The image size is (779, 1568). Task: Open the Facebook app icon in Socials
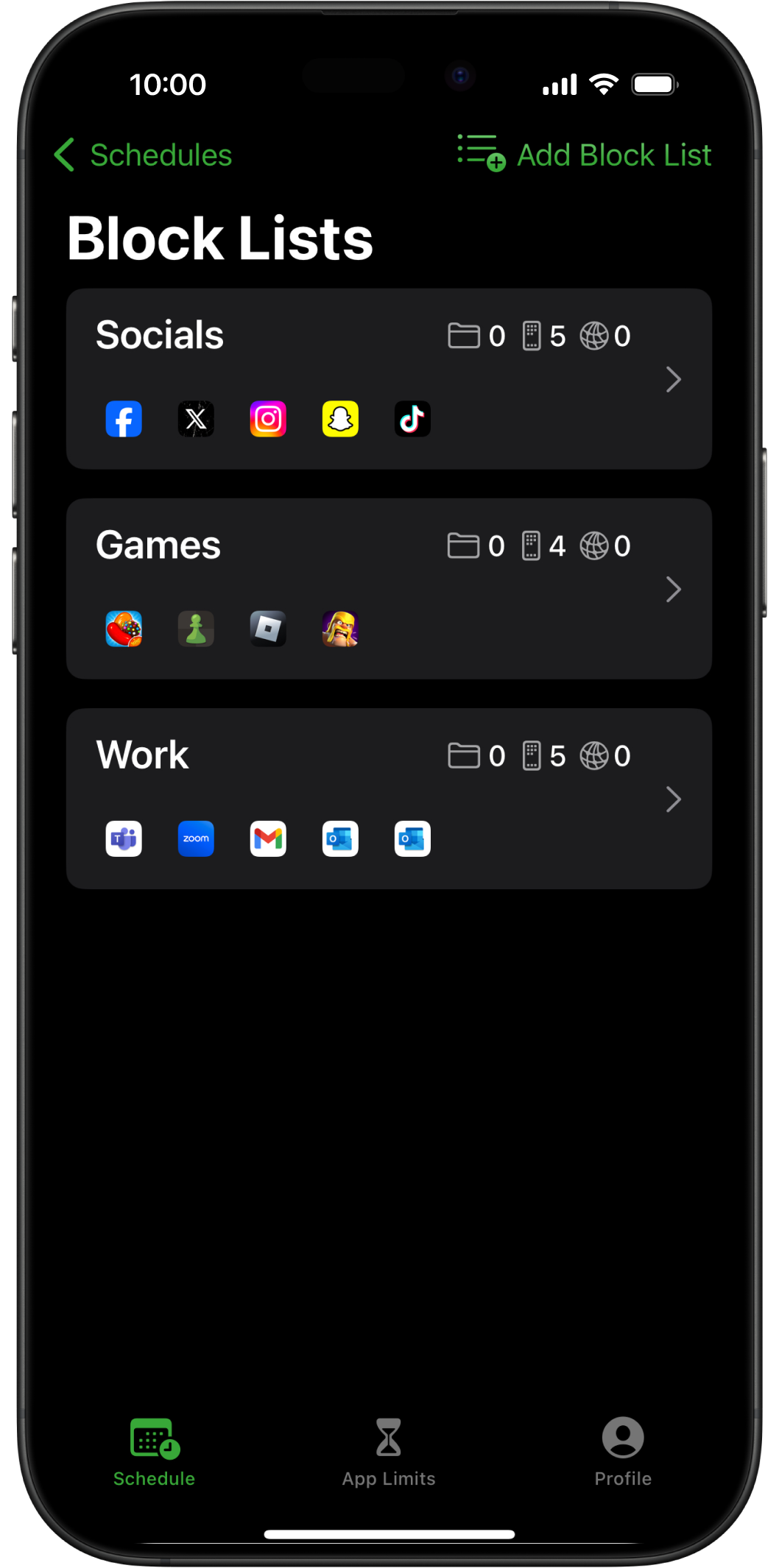point(124,419)
